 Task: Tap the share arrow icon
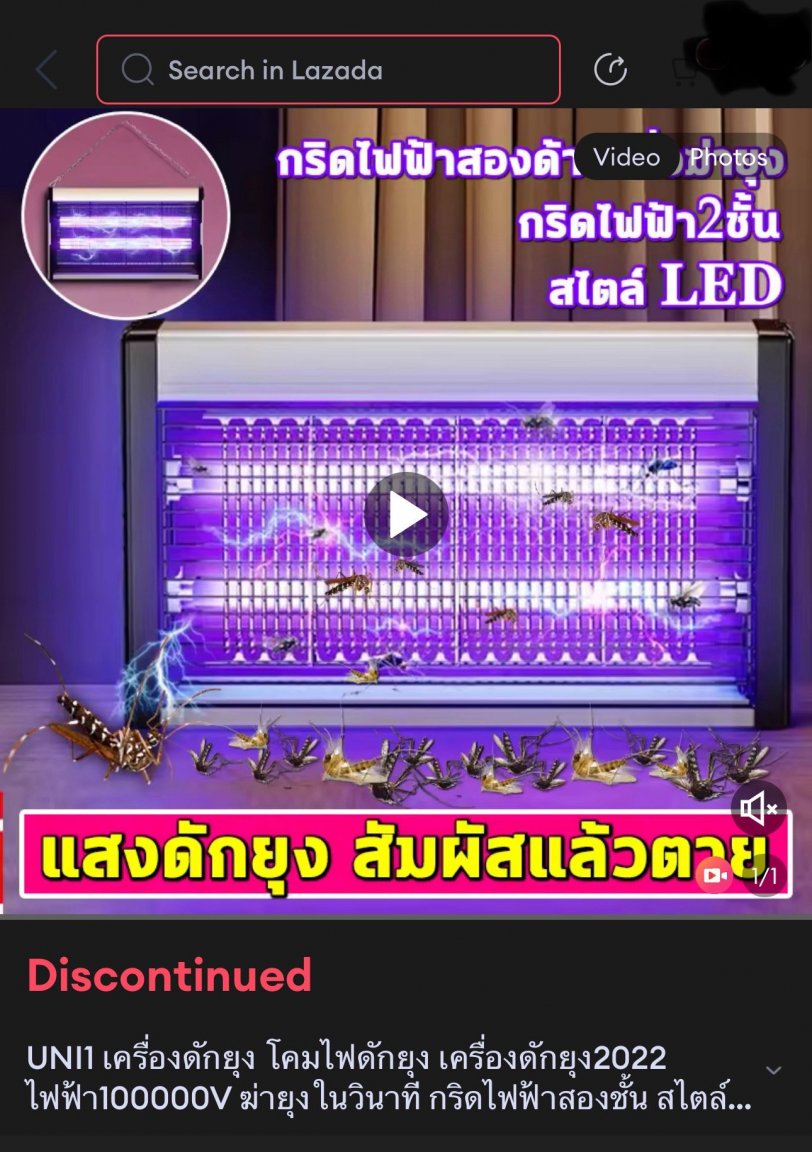coord(610,69)
